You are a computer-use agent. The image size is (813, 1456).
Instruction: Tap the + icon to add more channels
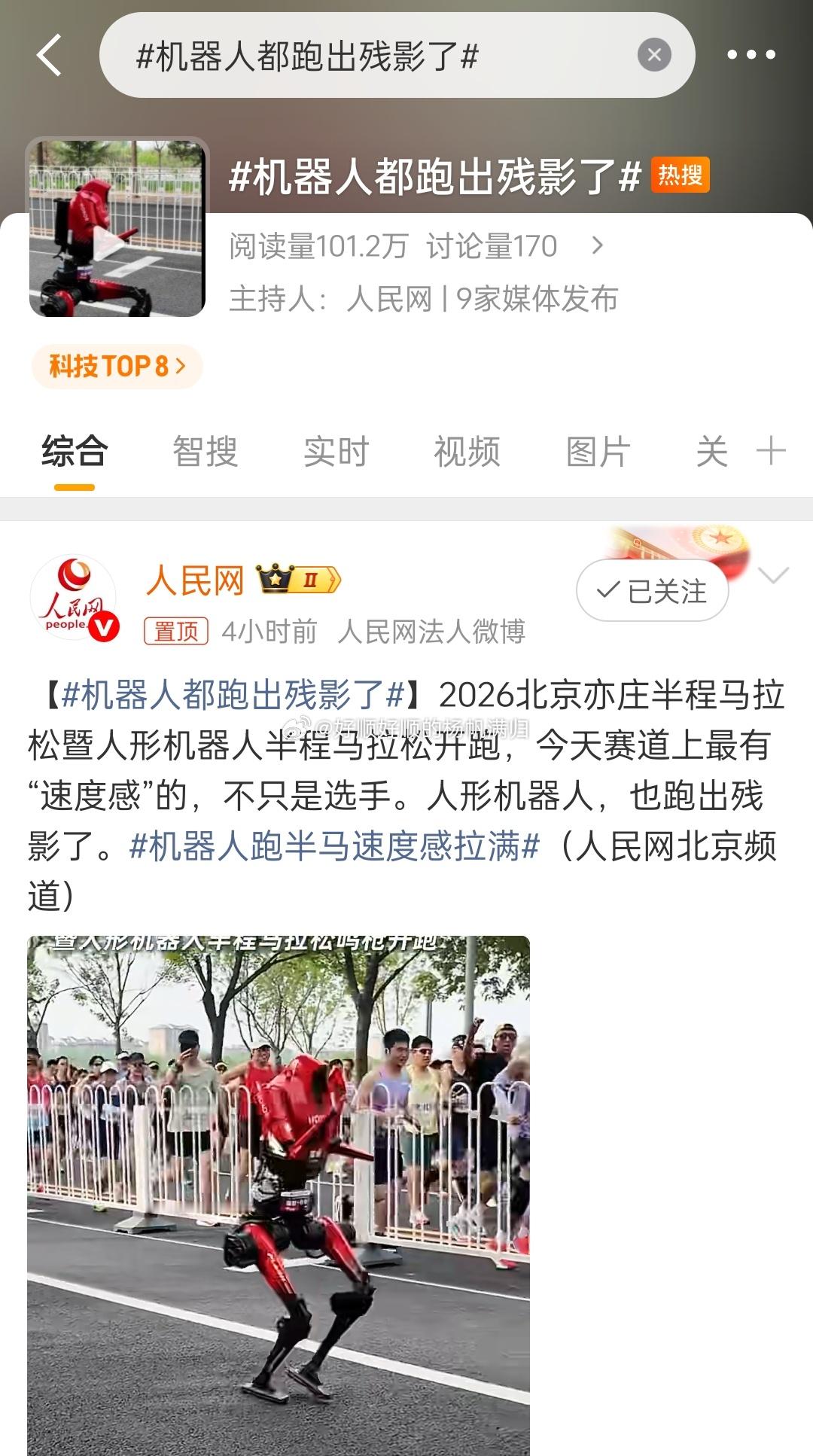[x=771, y=452]
